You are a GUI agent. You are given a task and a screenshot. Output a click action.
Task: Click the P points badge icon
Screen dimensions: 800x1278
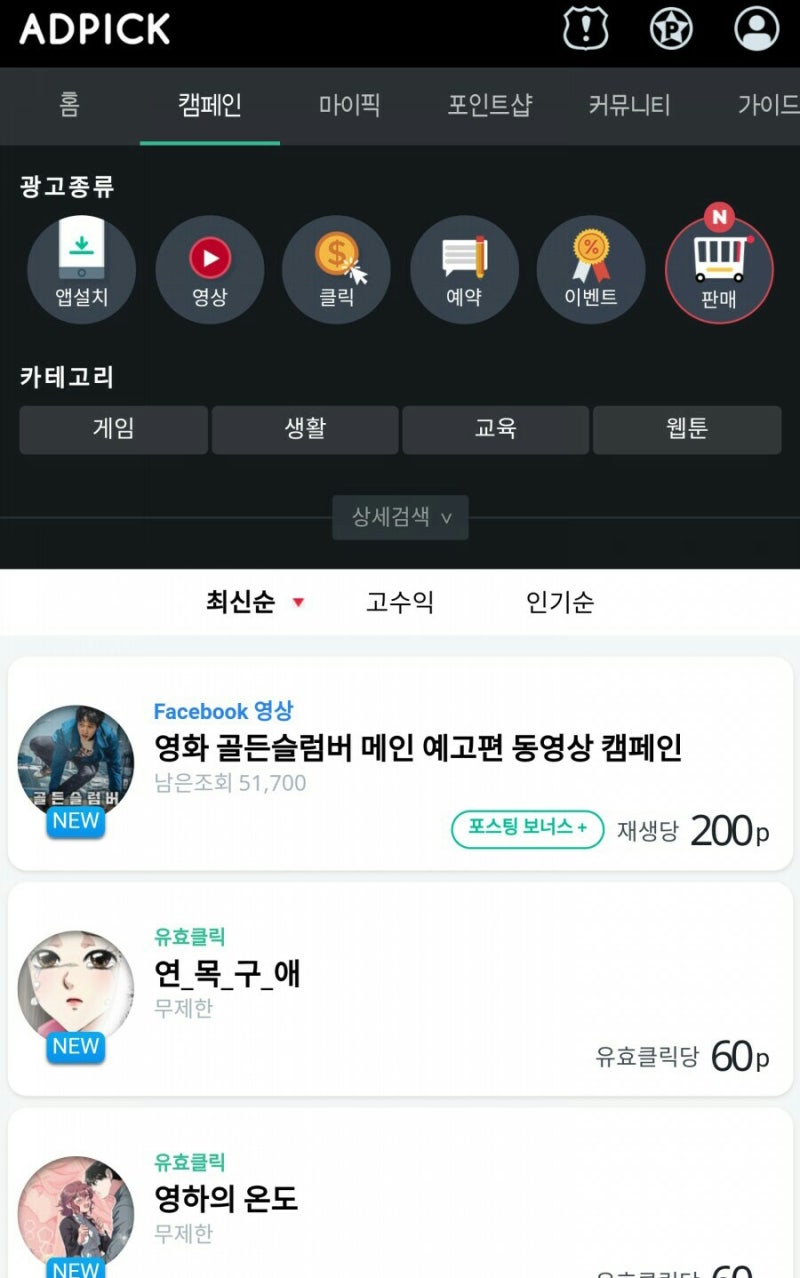(670, 29)
